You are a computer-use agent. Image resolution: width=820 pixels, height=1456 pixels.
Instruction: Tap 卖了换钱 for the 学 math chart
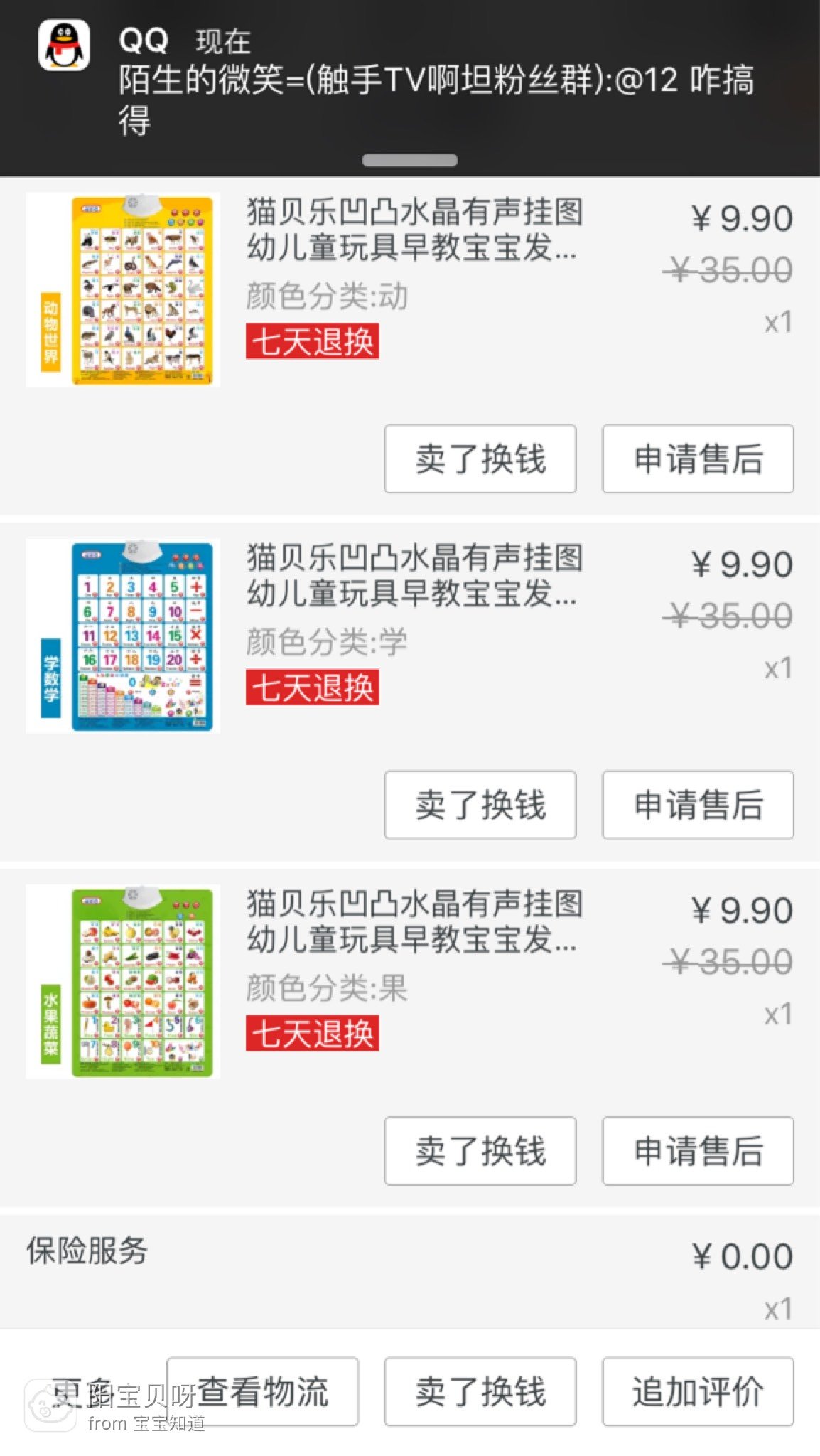[x=480, y=805]
